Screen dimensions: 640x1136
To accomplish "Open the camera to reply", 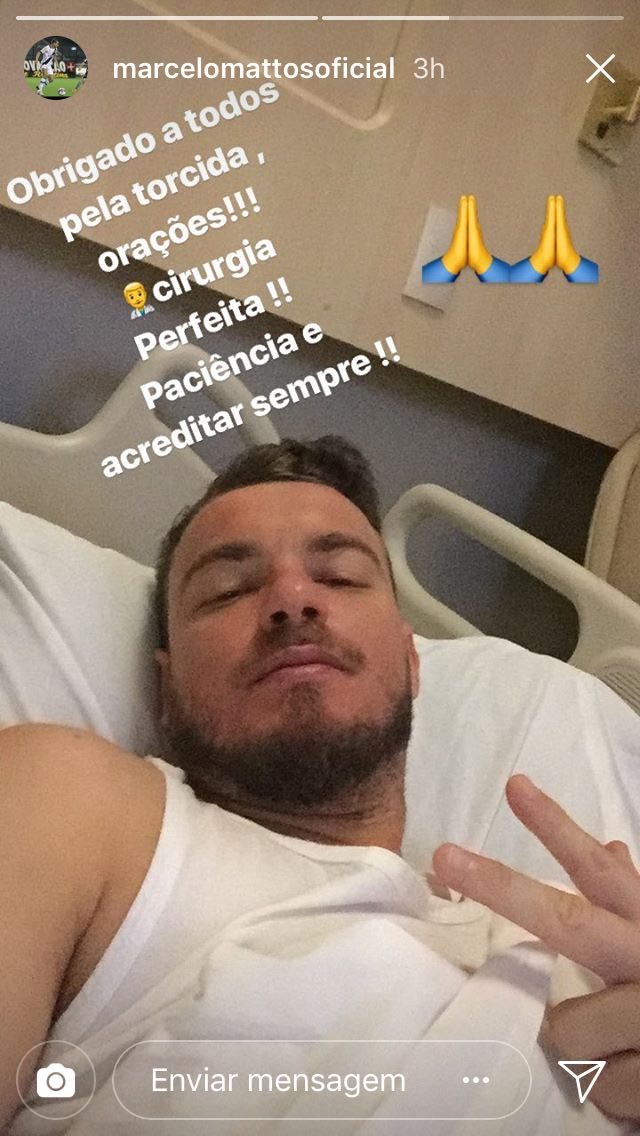I will [x=56, y=1081].
